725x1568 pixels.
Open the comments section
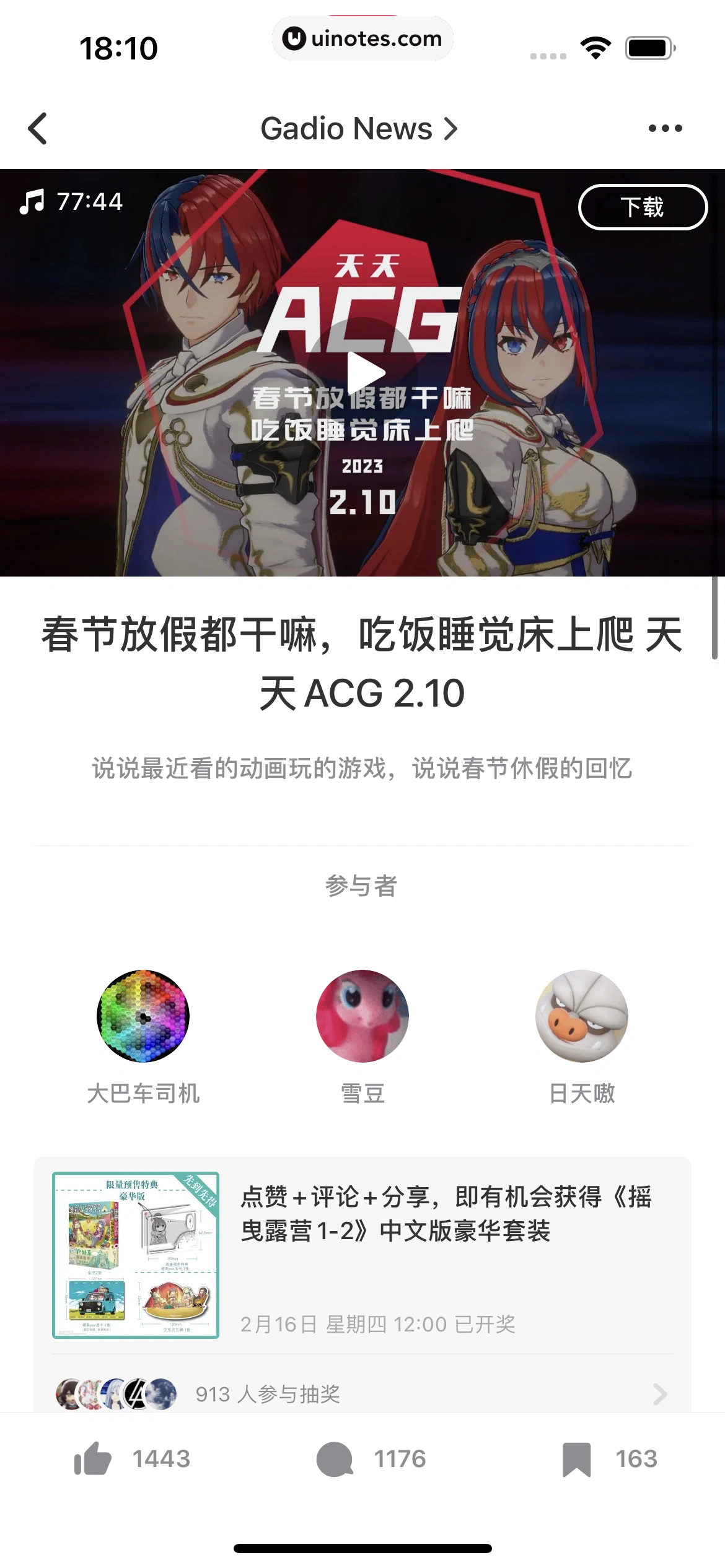coord(335,1459)
